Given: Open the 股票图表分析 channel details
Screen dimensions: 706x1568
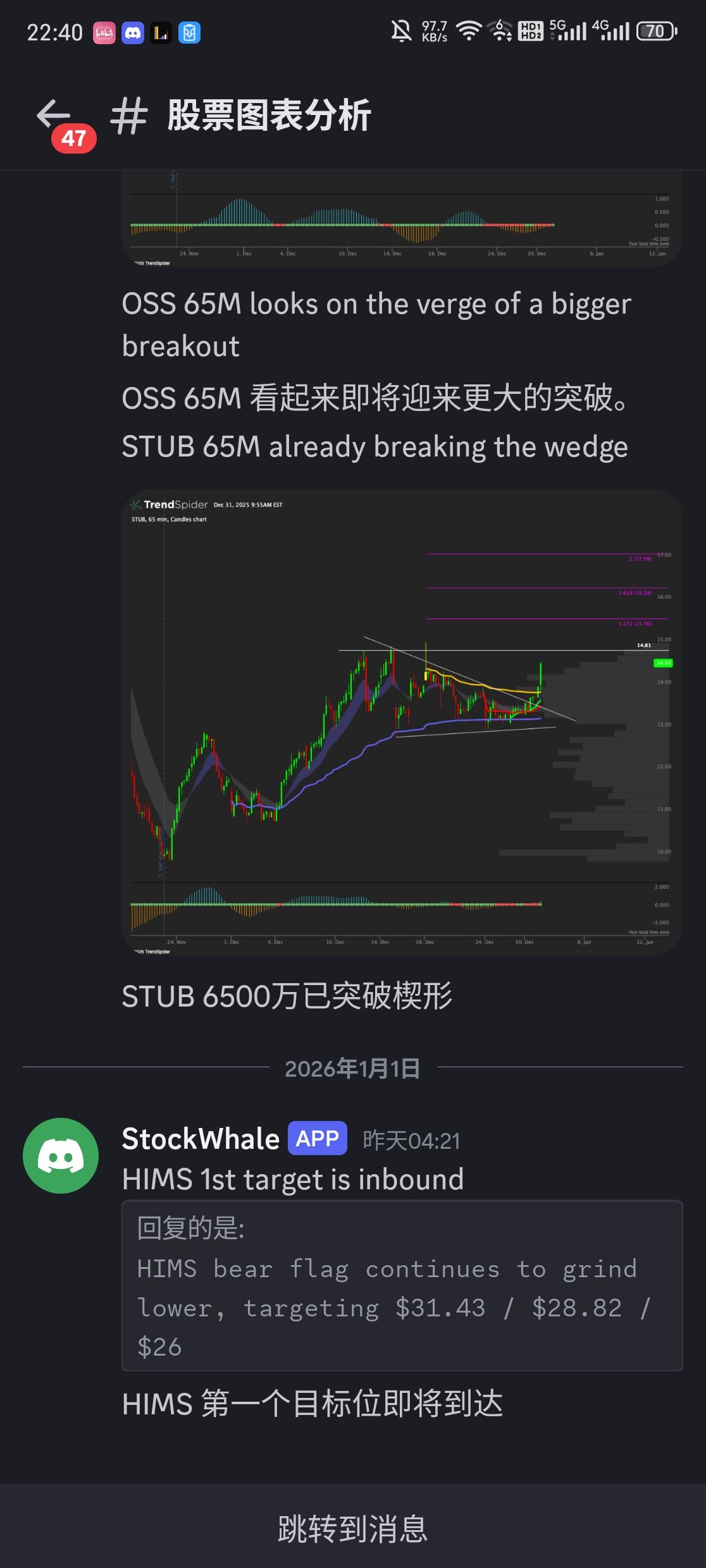Looking at the screenshot, I should tap(268, 116).
